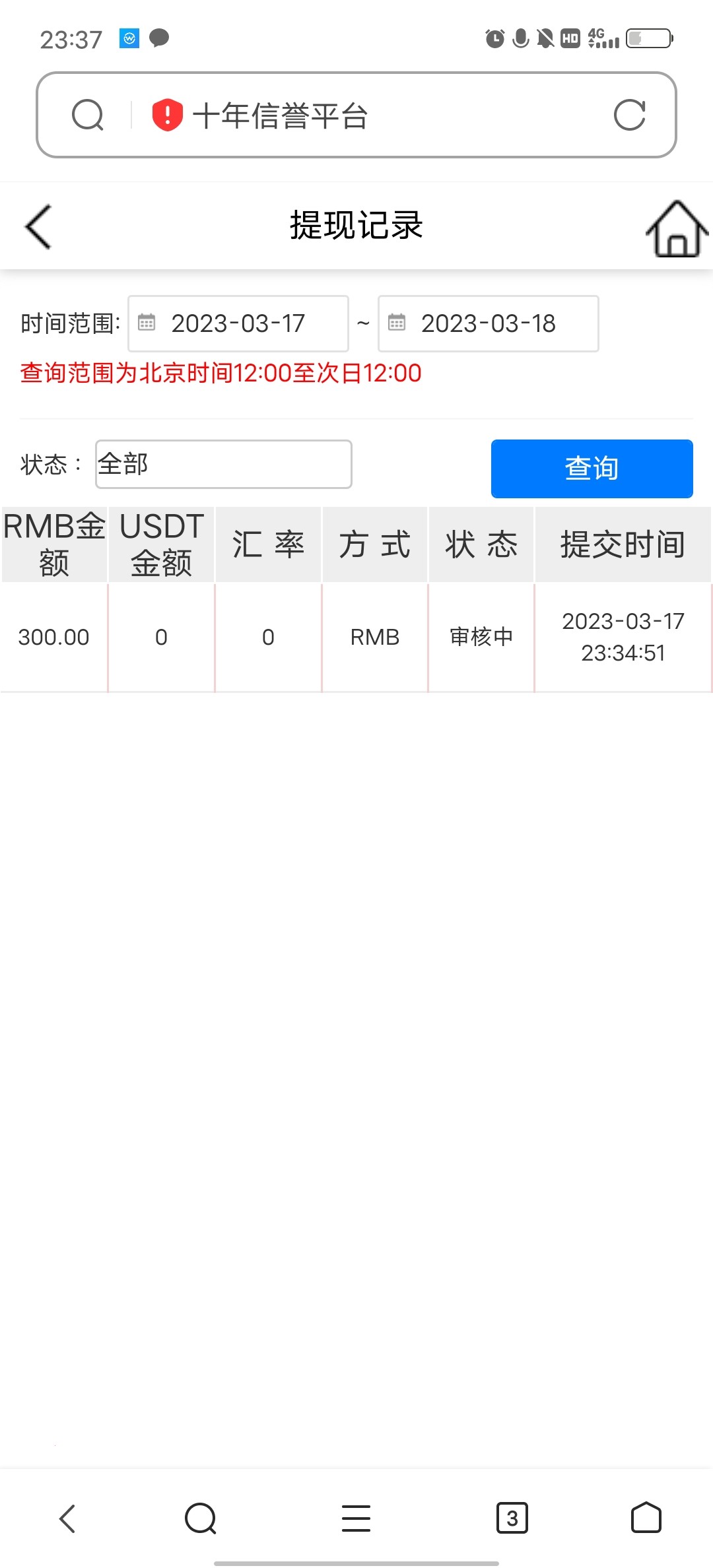Click the 审核中 status in the record row
The width and height of the screenshot is (713, 1568).
coord(481,637)
